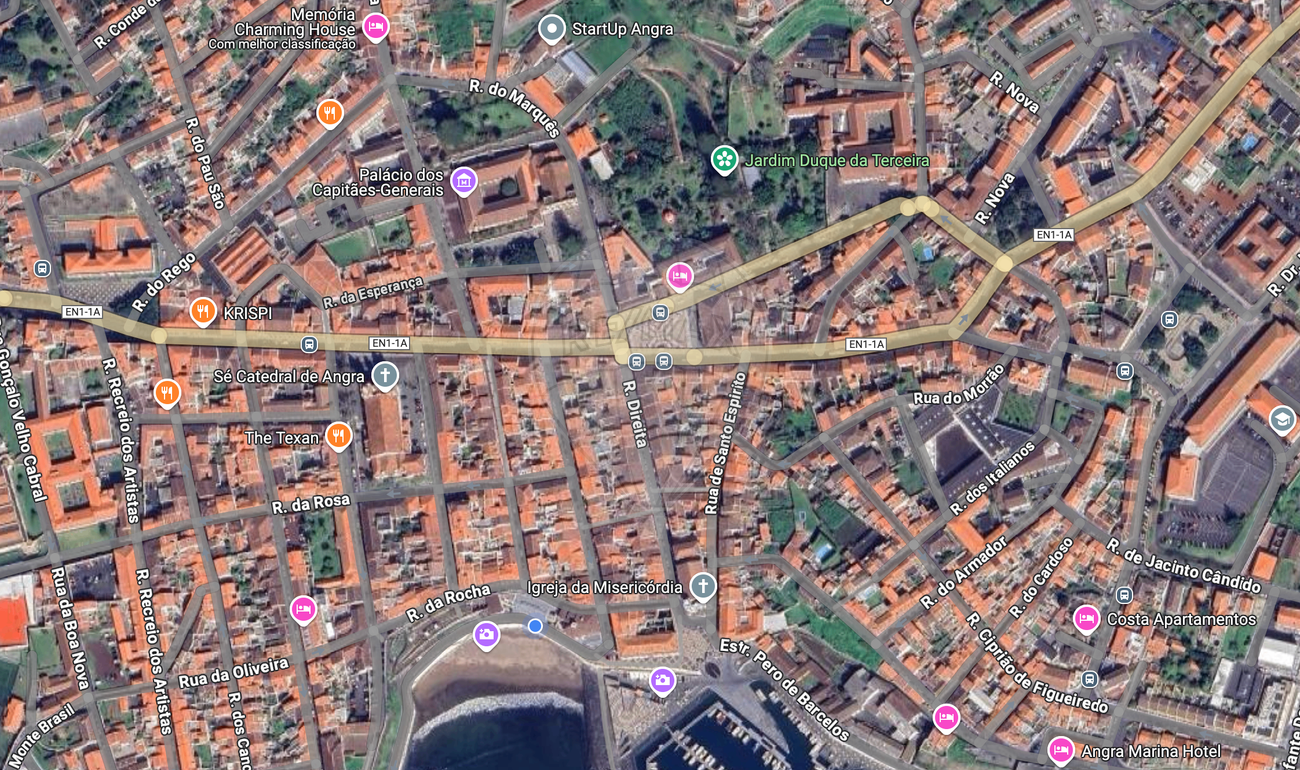The image size is (1300, 770).
Task: View the KRISPI restaurant pin
Action: (x=203, y=312)
